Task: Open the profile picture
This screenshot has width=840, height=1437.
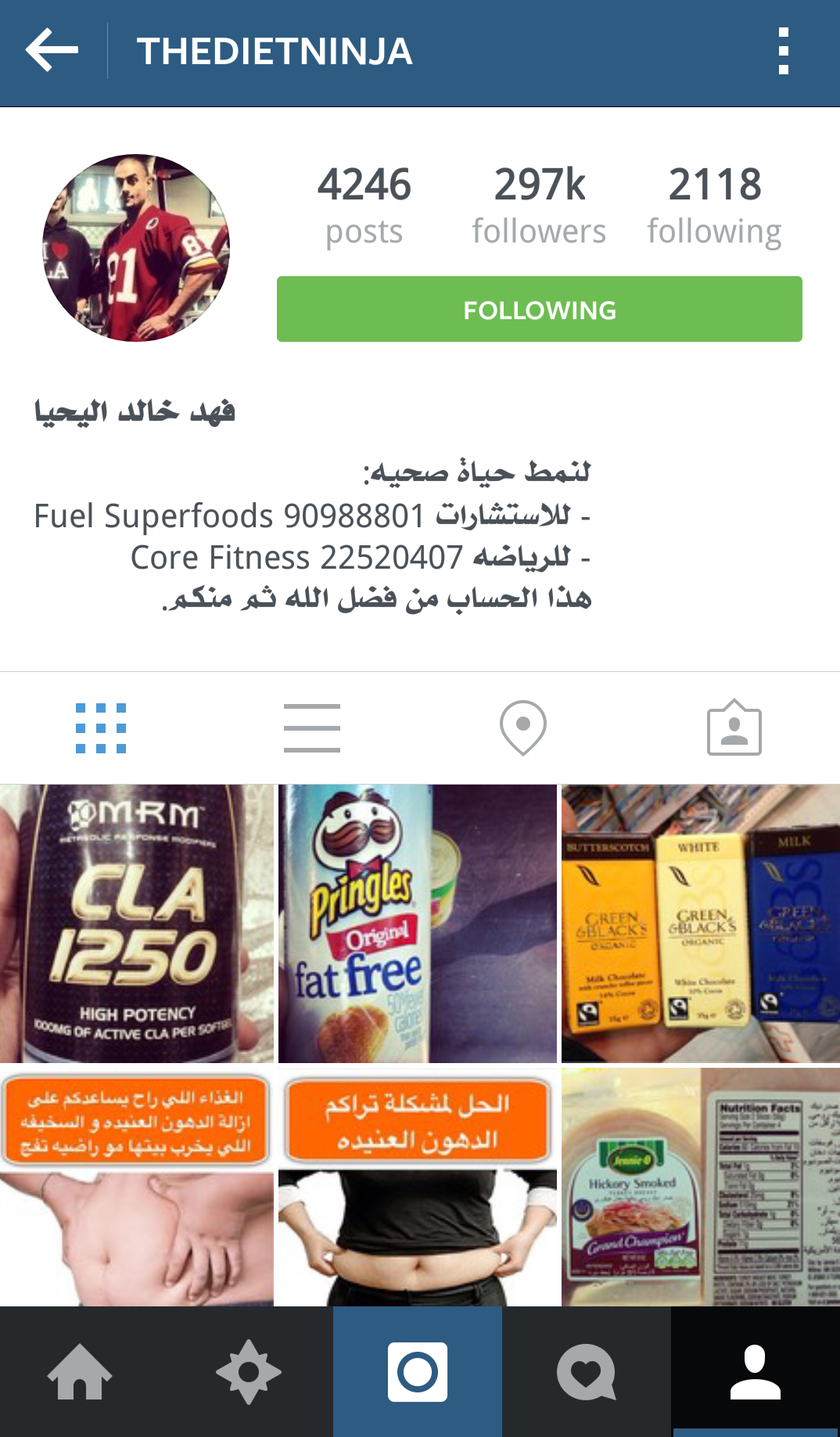Action: coord(136,248)
